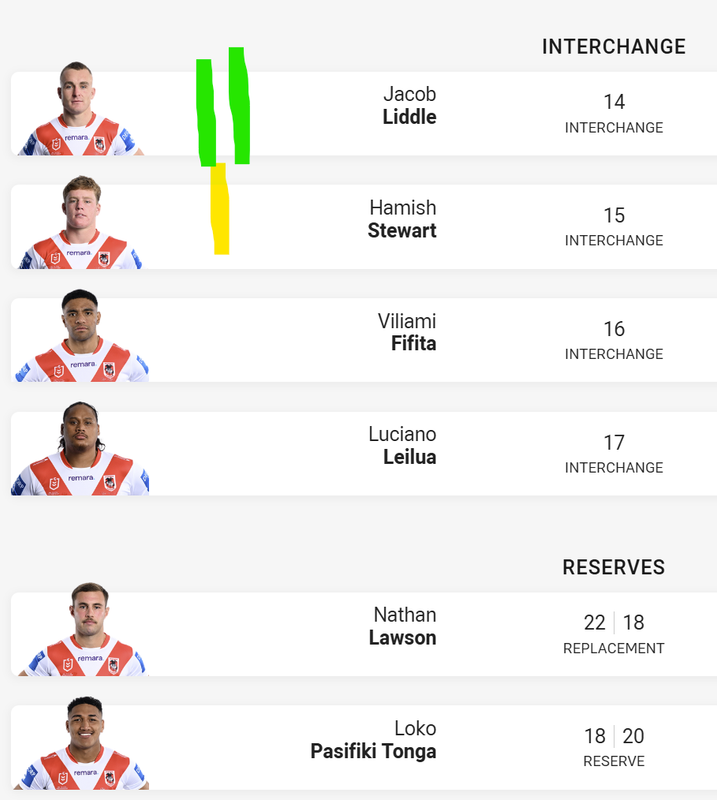Open Hamish Stewart's player card
The image size is (717, 800).
pos(402,220)
